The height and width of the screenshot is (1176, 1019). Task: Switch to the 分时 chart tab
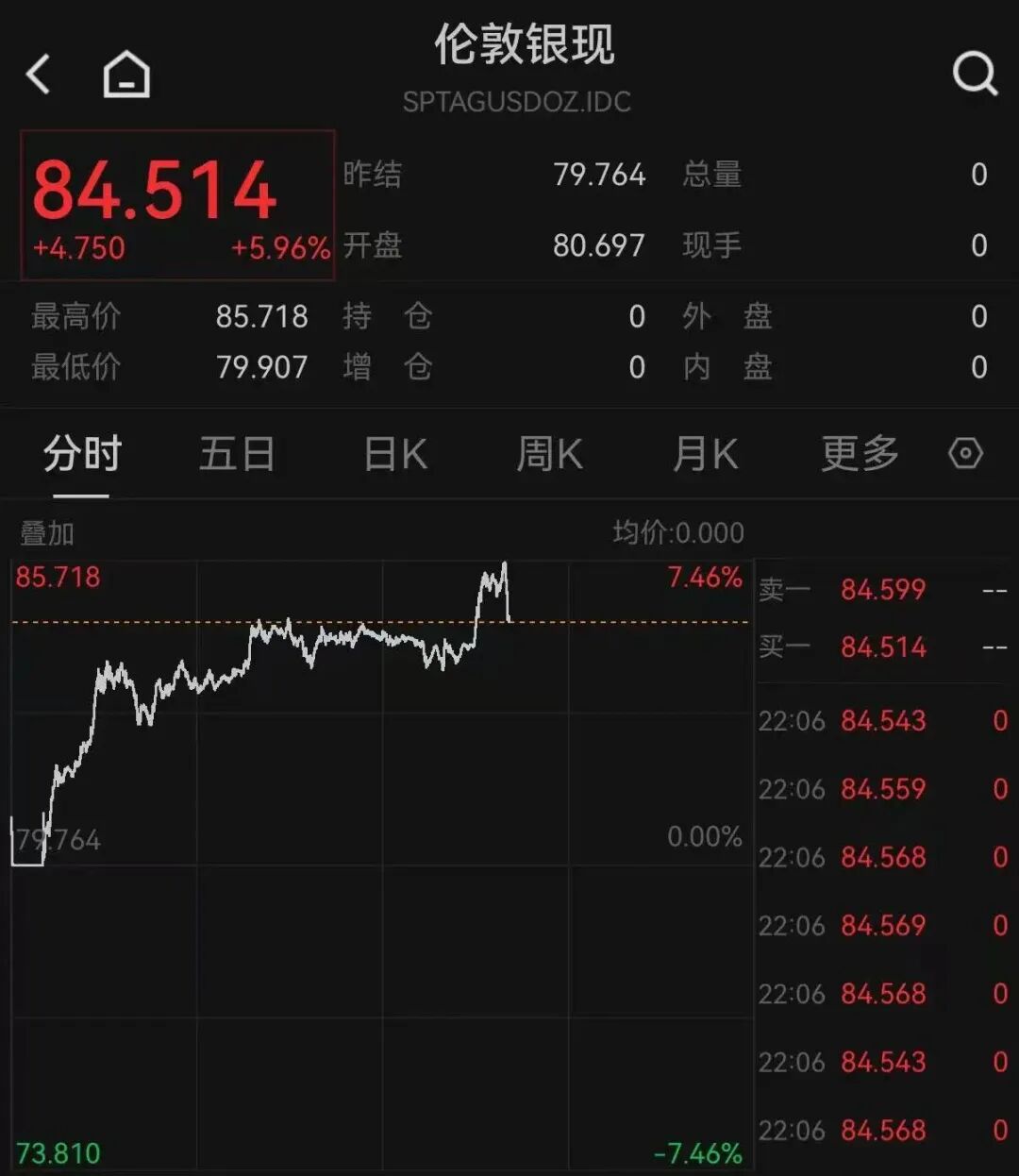[82, 455]
